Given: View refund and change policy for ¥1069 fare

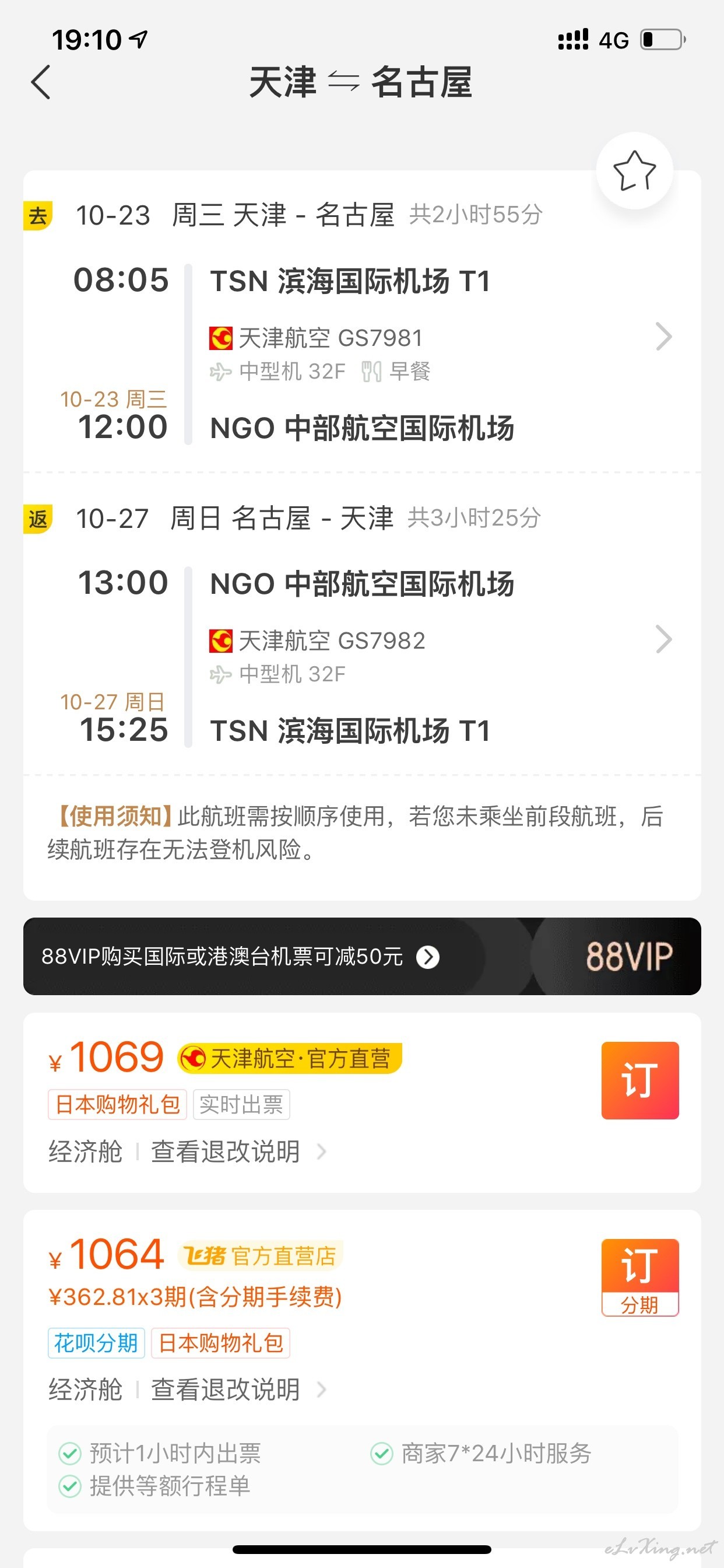Looking at the screenshot, I should (x=238, y=1151).
